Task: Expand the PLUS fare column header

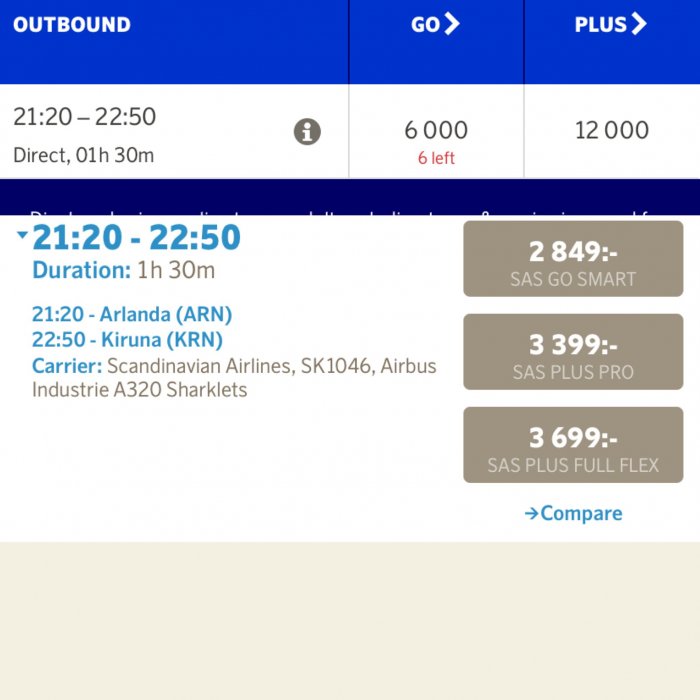Action: 611,25
